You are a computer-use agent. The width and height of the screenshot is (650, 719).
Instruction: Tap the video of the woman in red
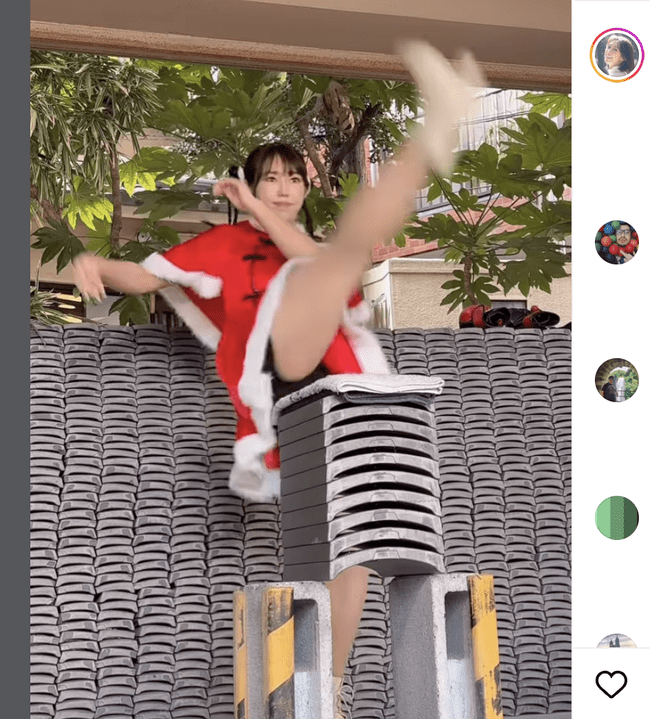[300, 360]
